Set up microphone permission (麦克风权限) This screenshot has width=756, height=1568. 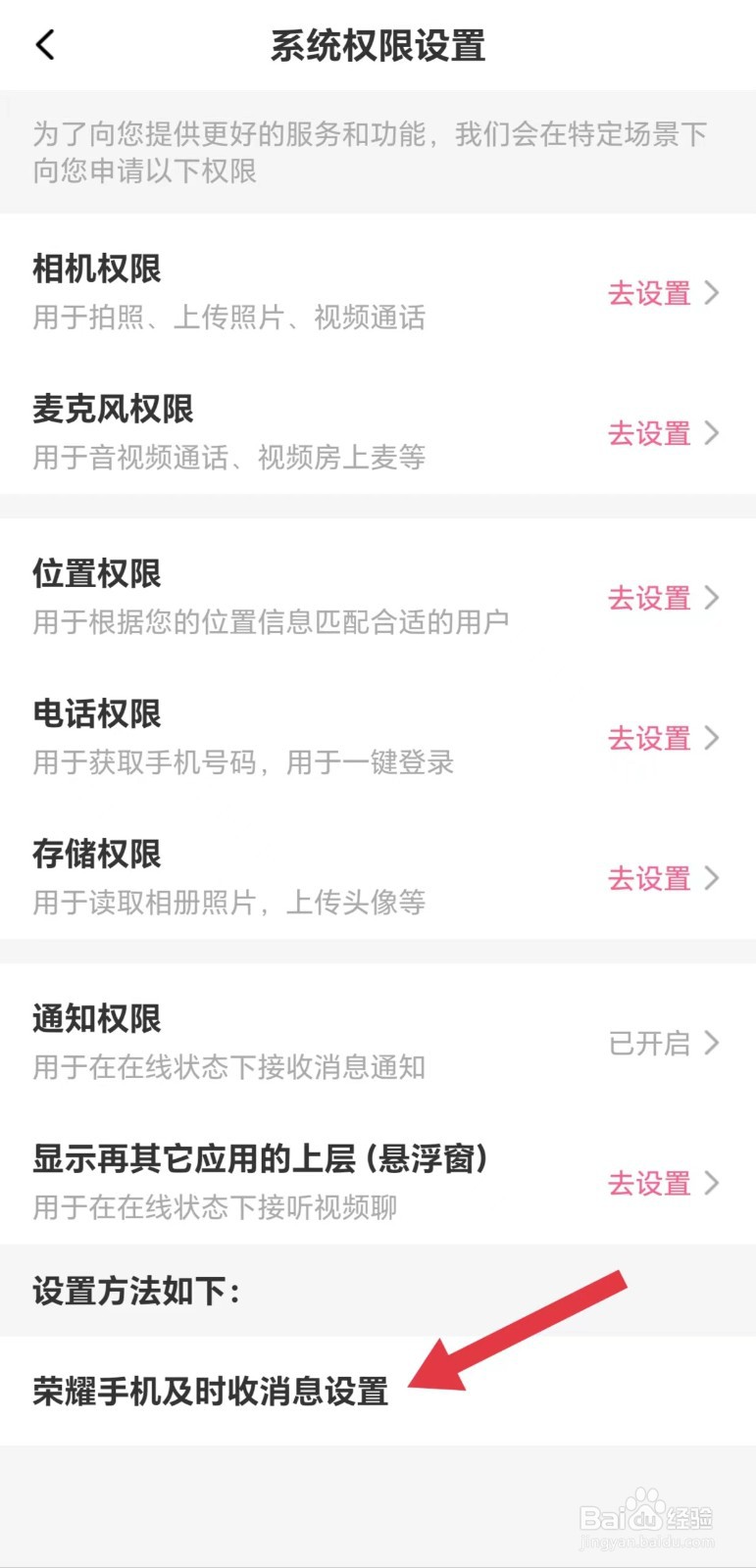662,433
